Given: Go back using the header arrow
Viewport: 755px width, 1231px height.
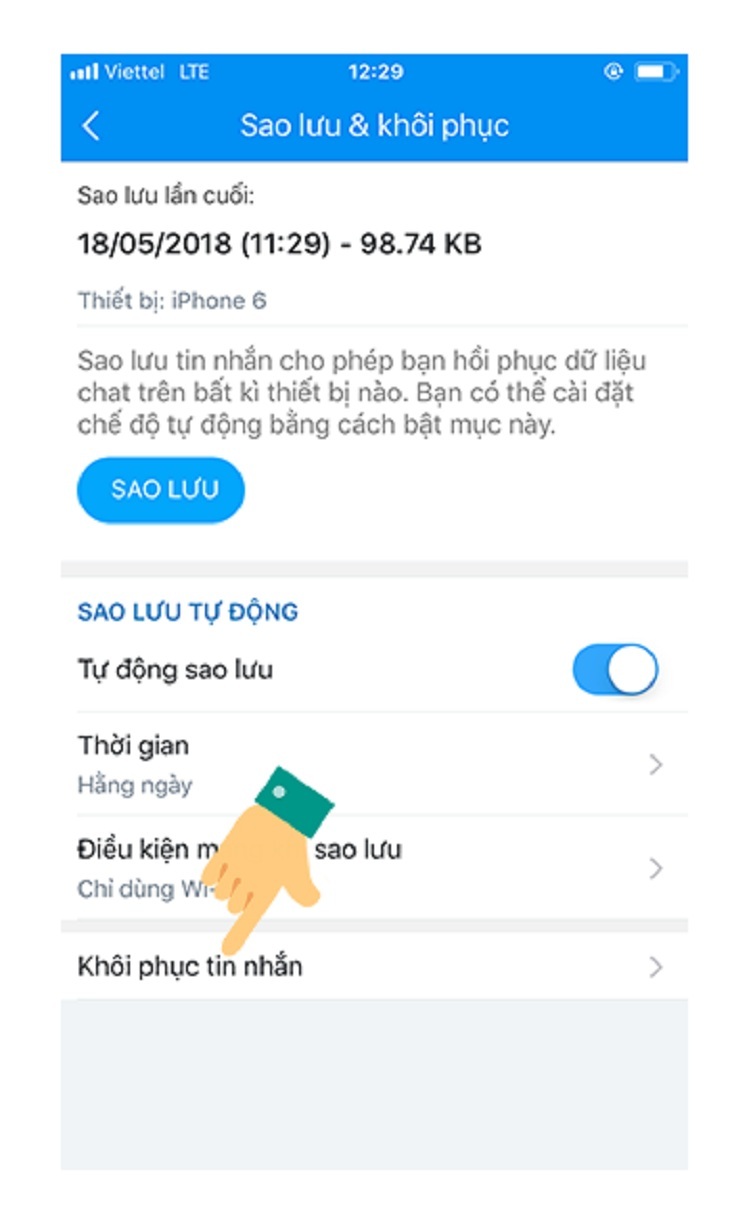Looking at the screenshot, I should (91, 127).
